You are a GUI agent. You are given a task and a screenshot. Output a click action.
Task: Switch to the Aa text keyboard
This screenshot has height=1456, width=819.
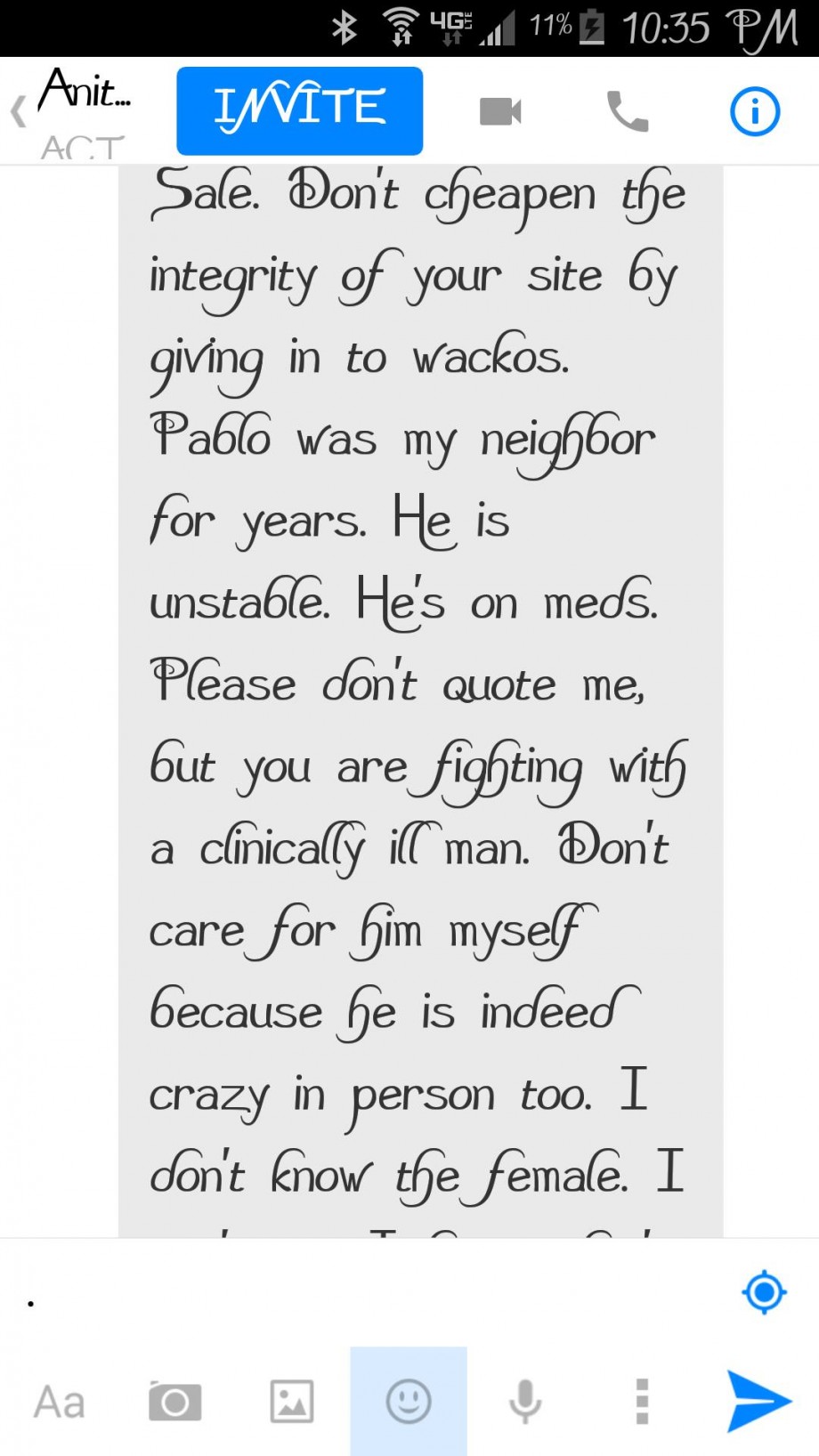click(59, 1402)
